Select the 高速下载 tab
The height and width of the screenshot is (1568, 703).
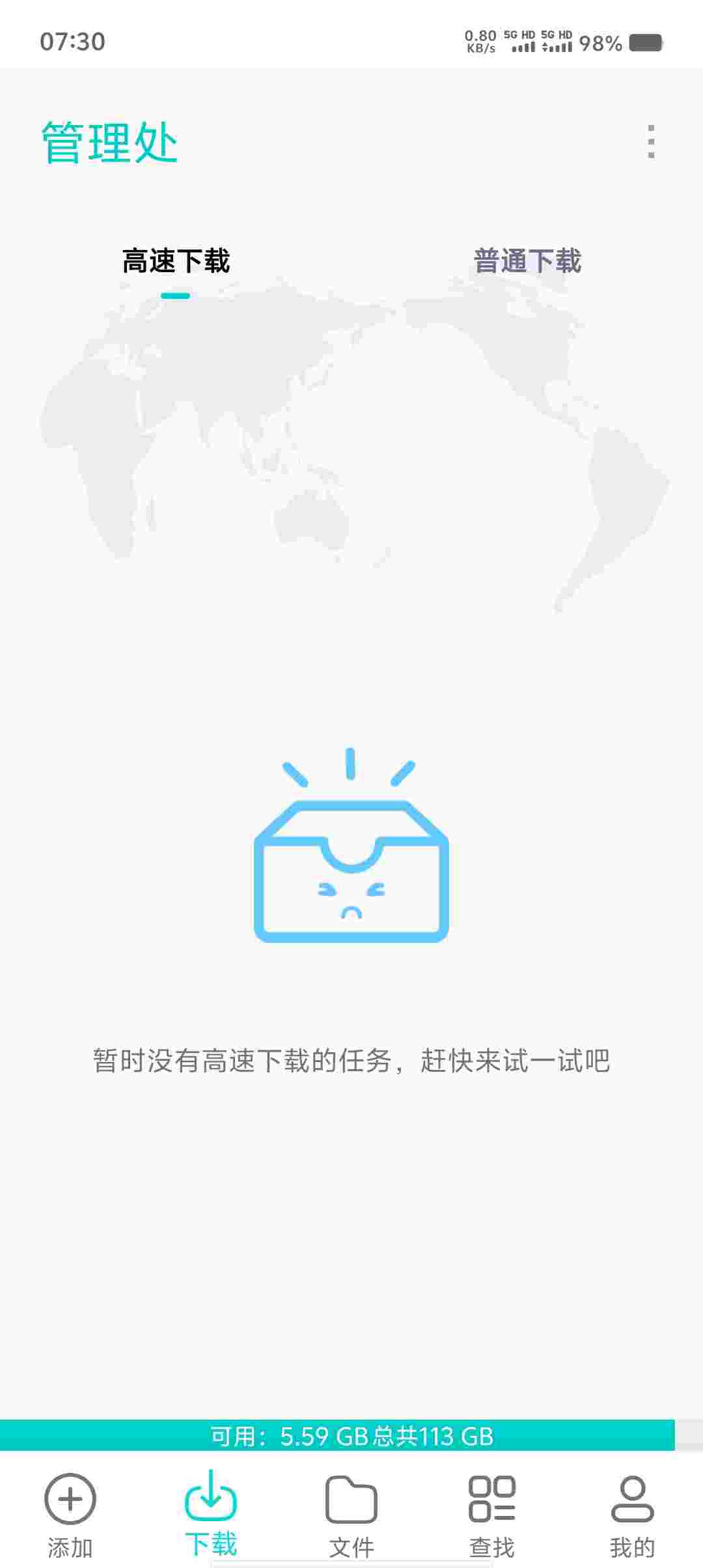click(x=176, y=262)
